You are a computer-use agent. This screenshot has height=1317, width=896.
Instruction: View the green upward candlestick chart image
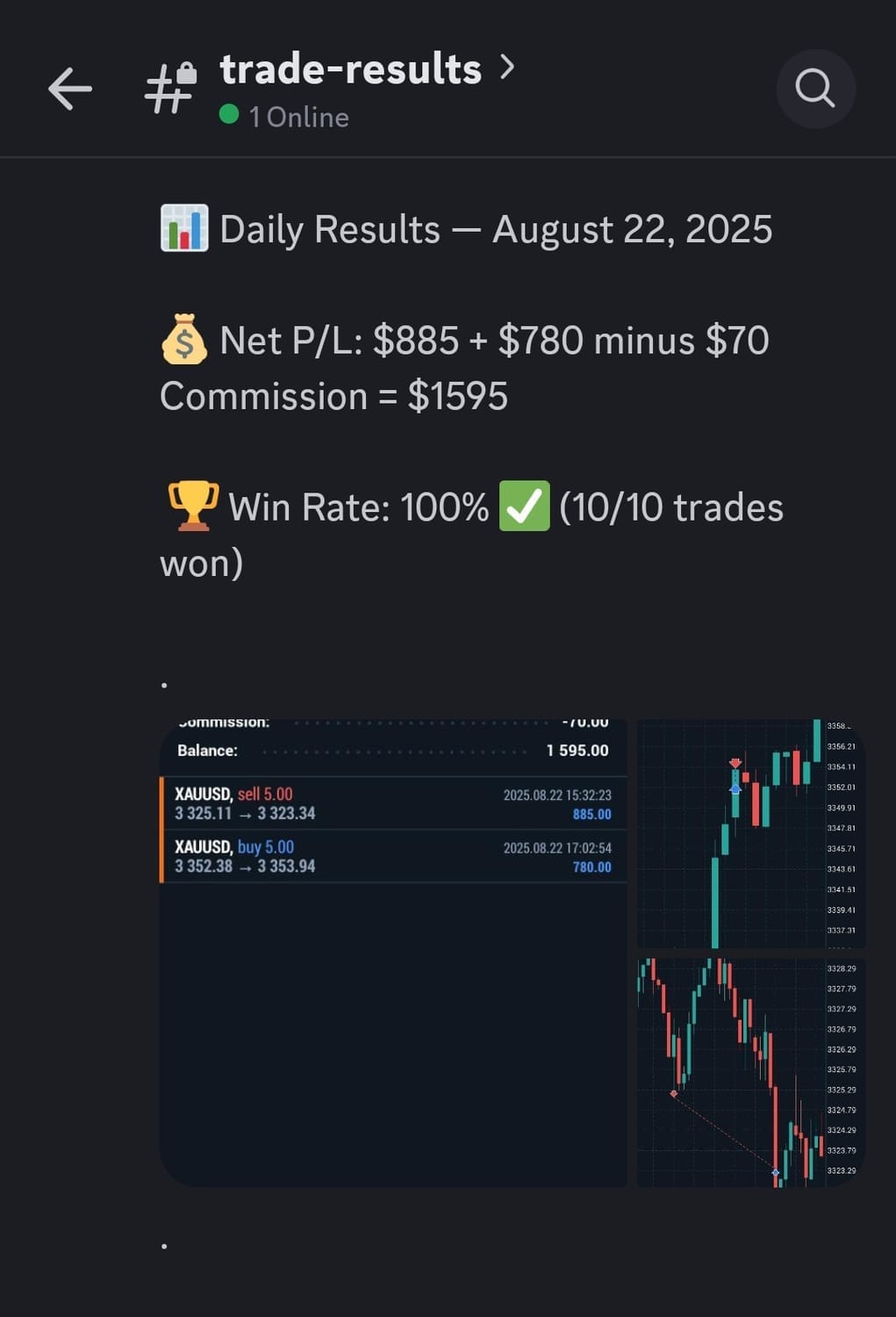click(750, 833)
